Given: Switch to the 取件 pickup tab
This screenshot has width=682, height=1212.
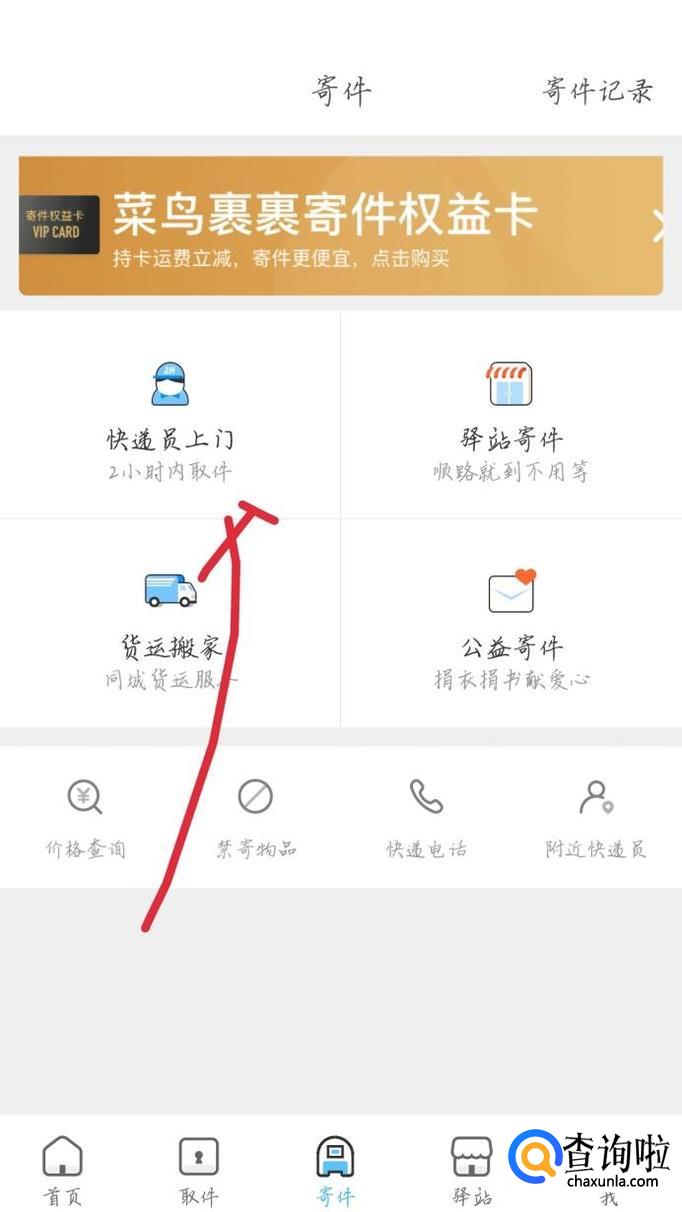Looking at the screenshot, I should (x=198, y=1168).
